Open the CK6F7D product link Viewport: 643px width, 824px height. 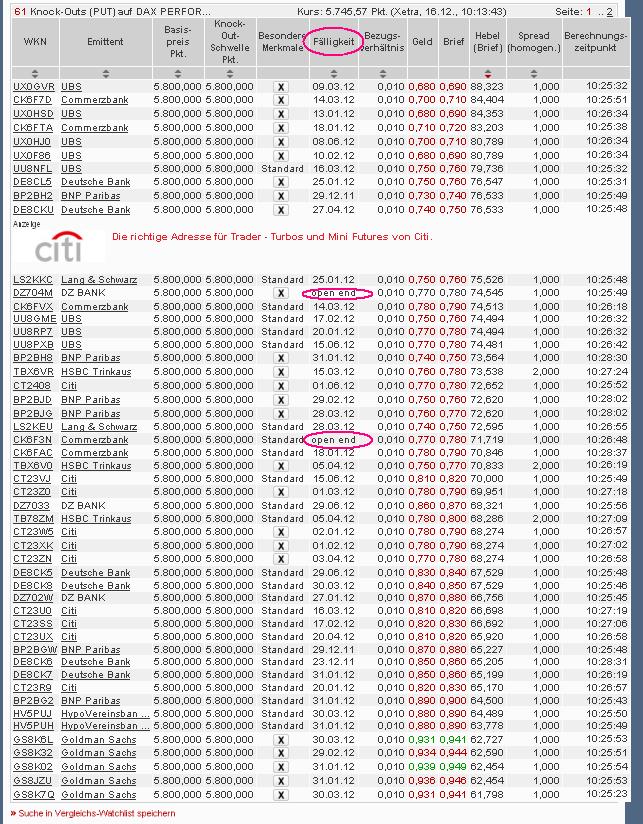(x=32, y=100)
